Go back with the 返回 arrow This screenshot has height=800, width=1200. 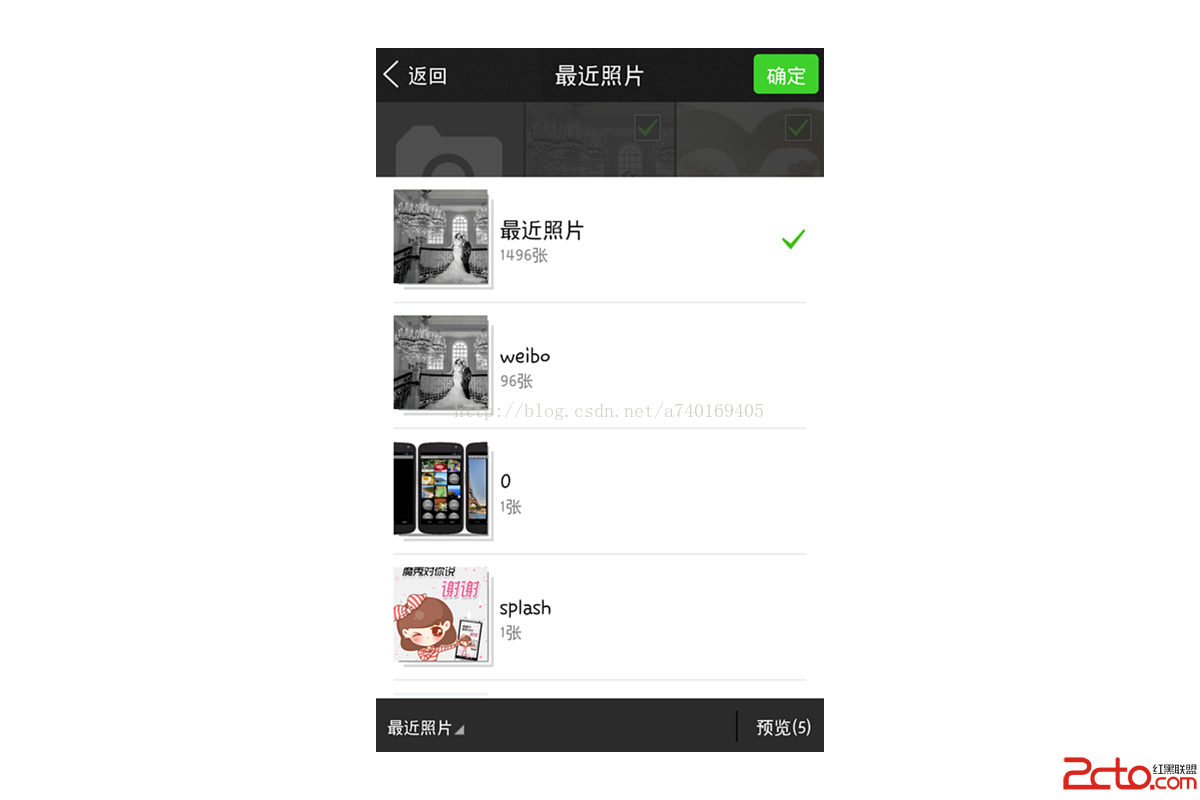pos(413,75)
